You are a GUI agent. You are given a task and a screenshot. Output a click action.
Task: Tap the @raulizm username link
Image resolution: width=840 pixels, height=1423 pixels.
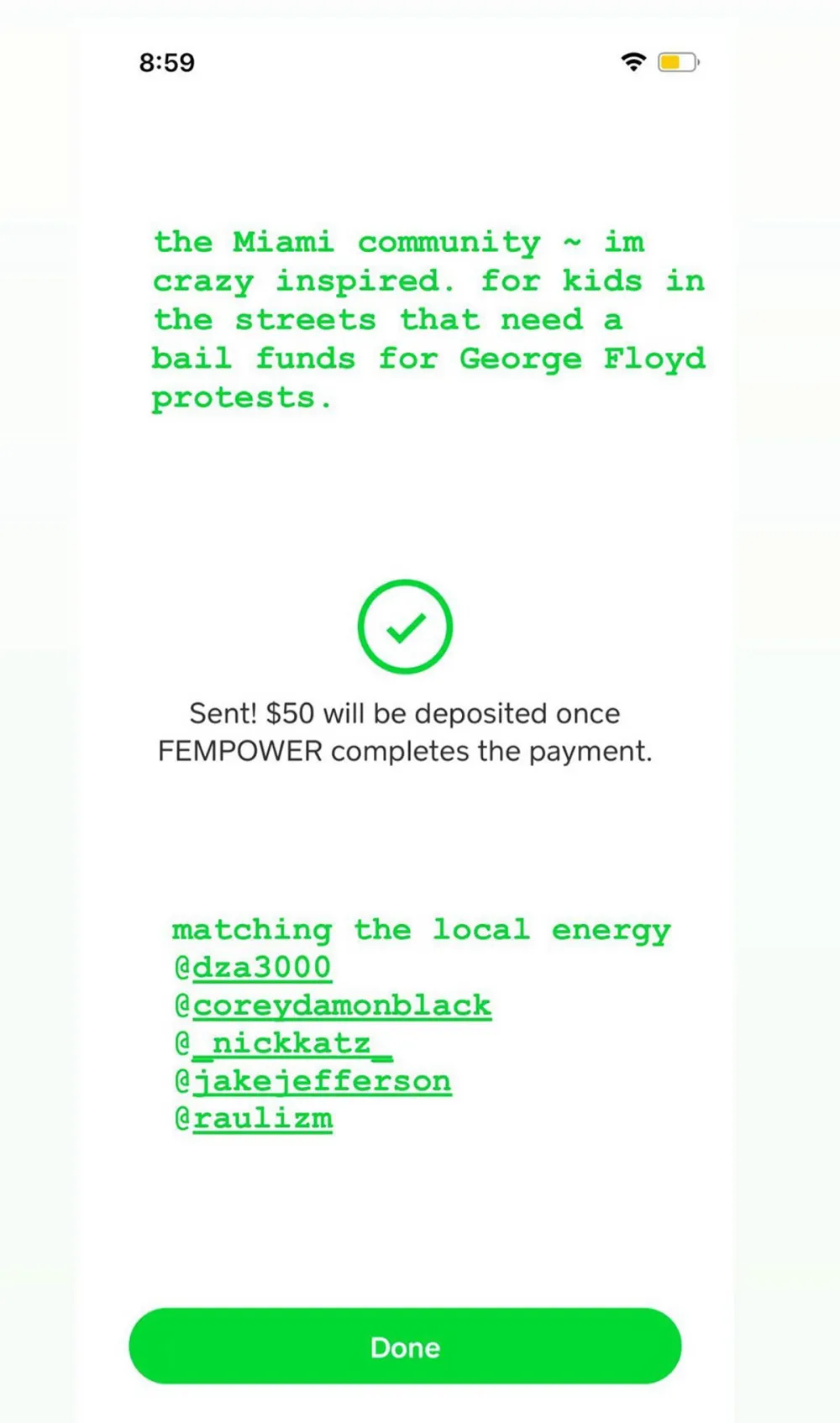coord(263,1118)
